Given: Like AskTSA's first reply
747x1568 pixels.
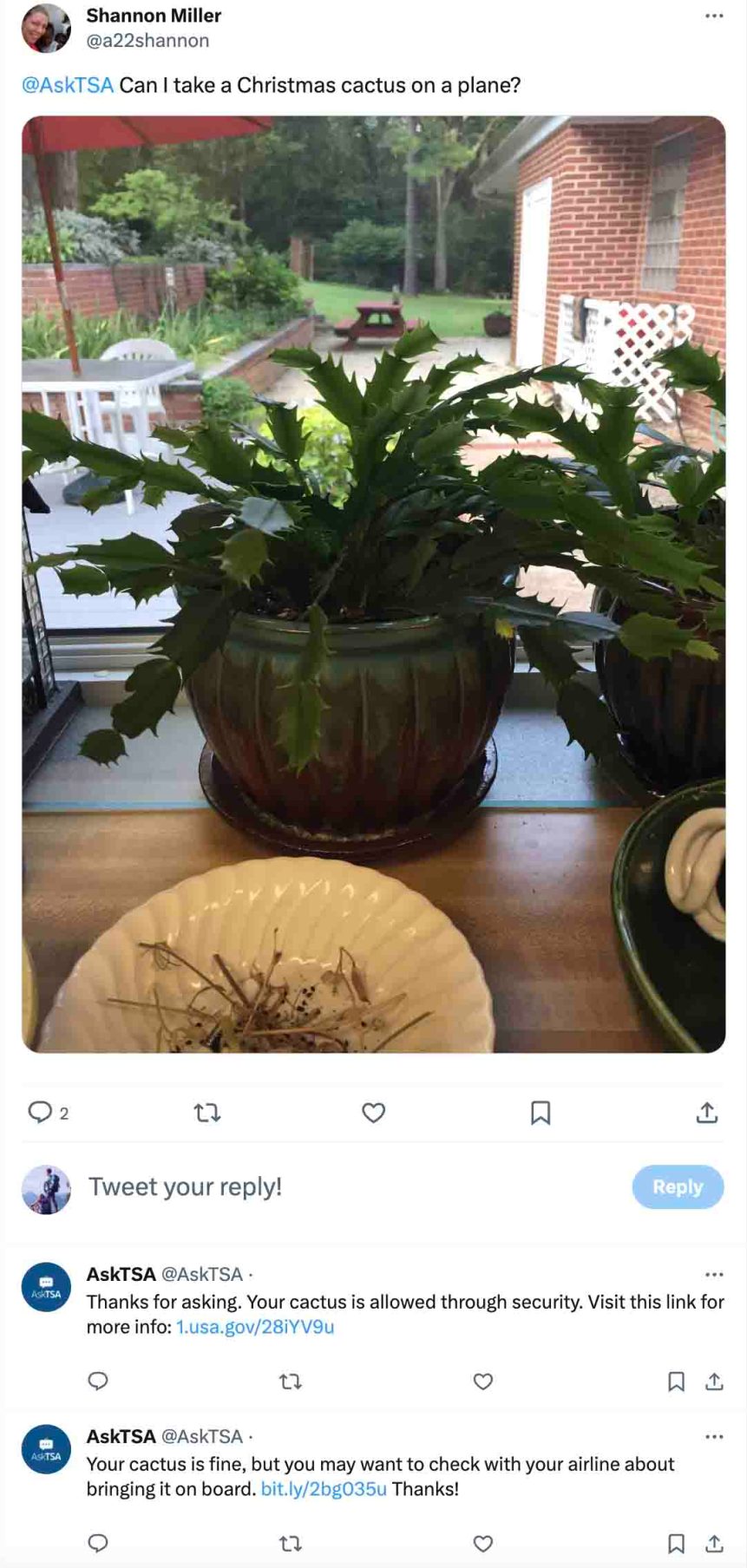Looking at the screenshot, I should tap(482, 1382).
